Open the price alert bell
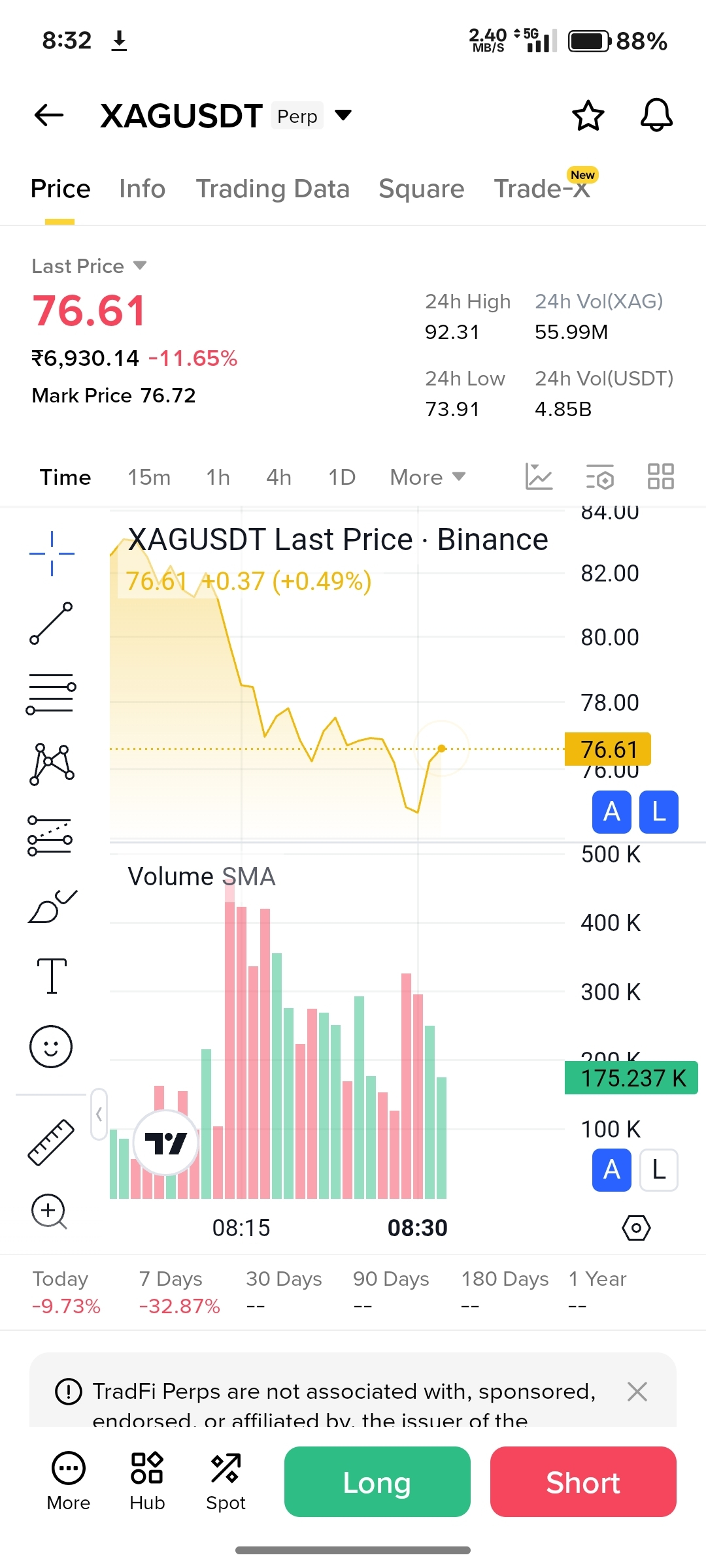The width and height of the screenshot is (706, 1568). tap(656, 116)
